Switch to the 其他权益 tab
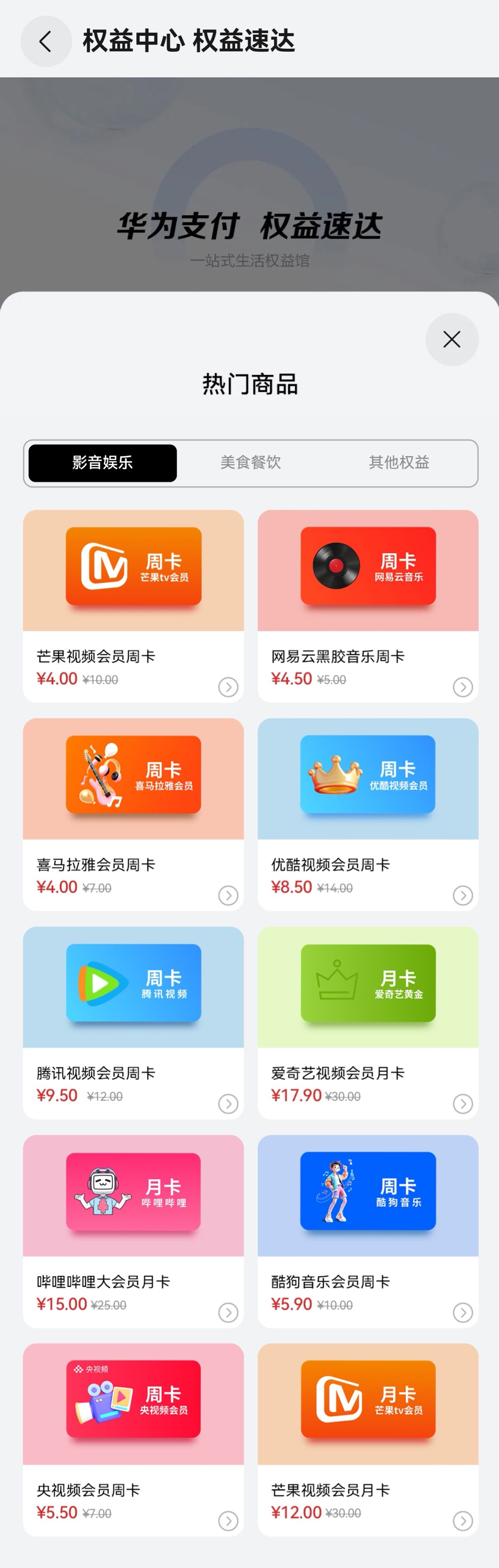 pyautogui.click(x=399, y=463)
